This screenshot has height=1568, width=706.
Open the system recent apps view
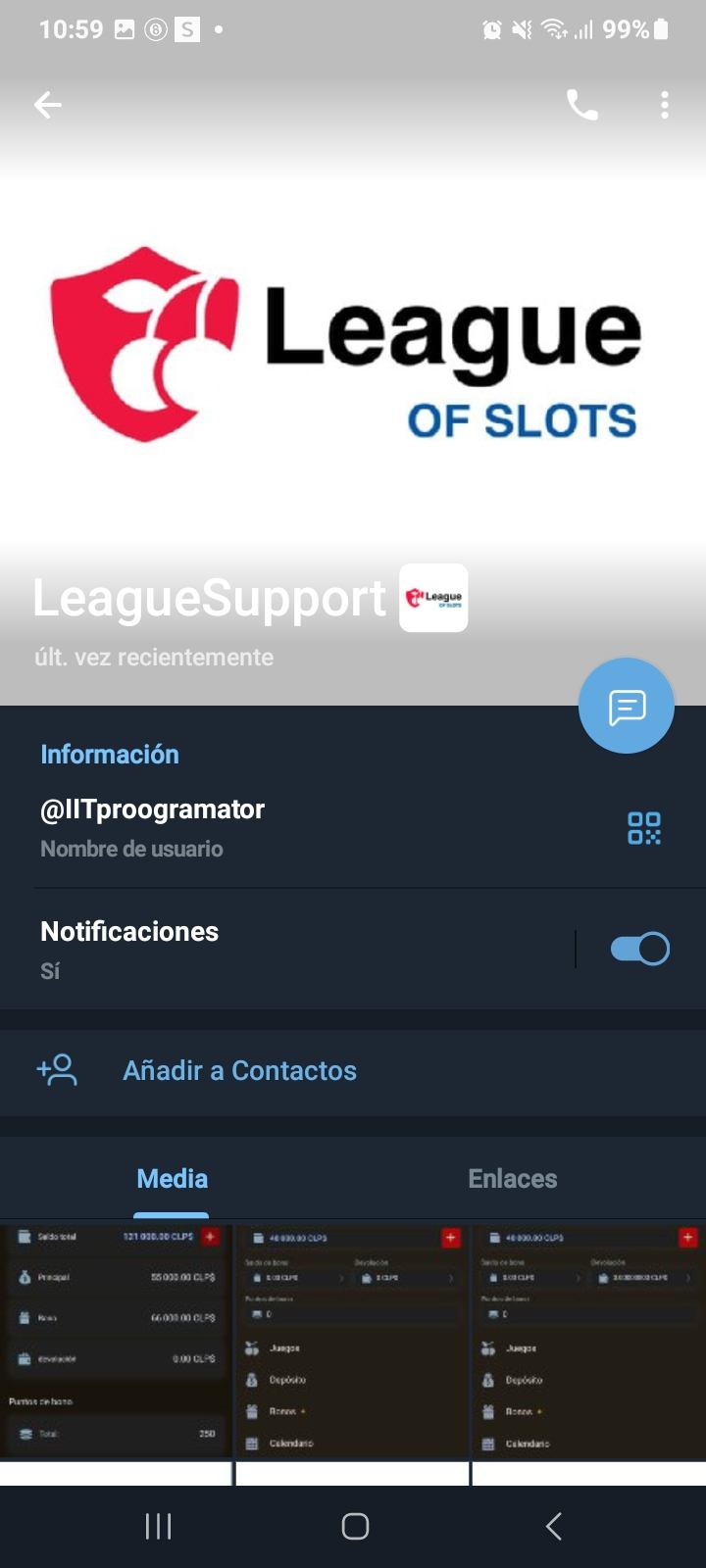click(158, 1526)
